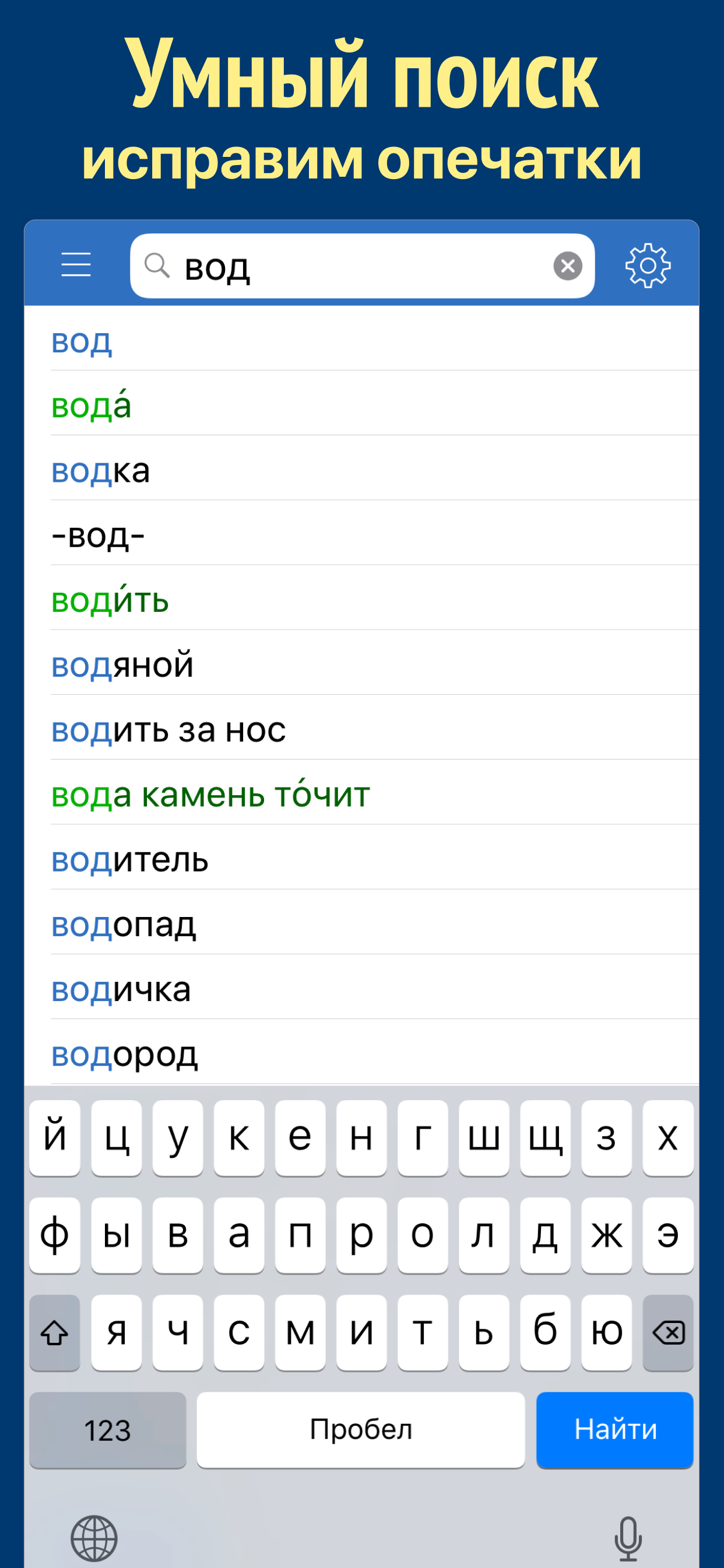
Task: Toggle shift for uppercase letters
Action: click(54, 1332)
